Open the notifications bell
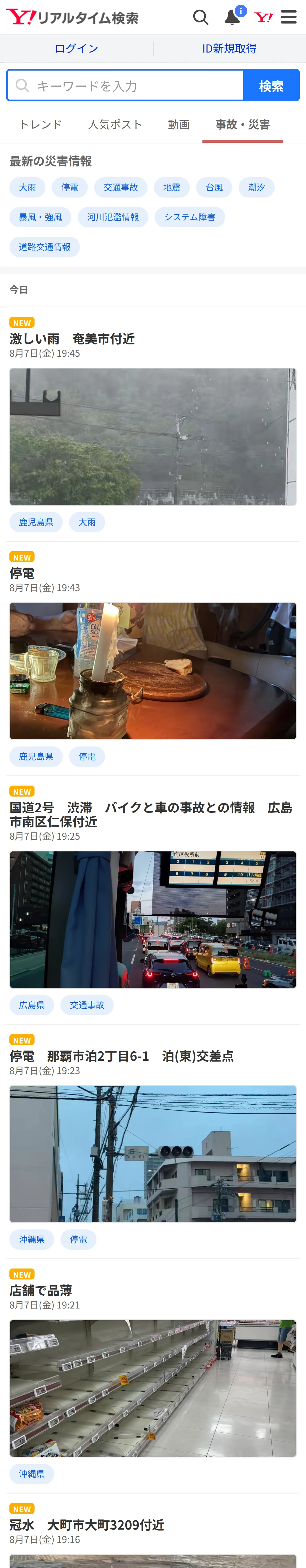306x1568 pixels. point(233,16)
